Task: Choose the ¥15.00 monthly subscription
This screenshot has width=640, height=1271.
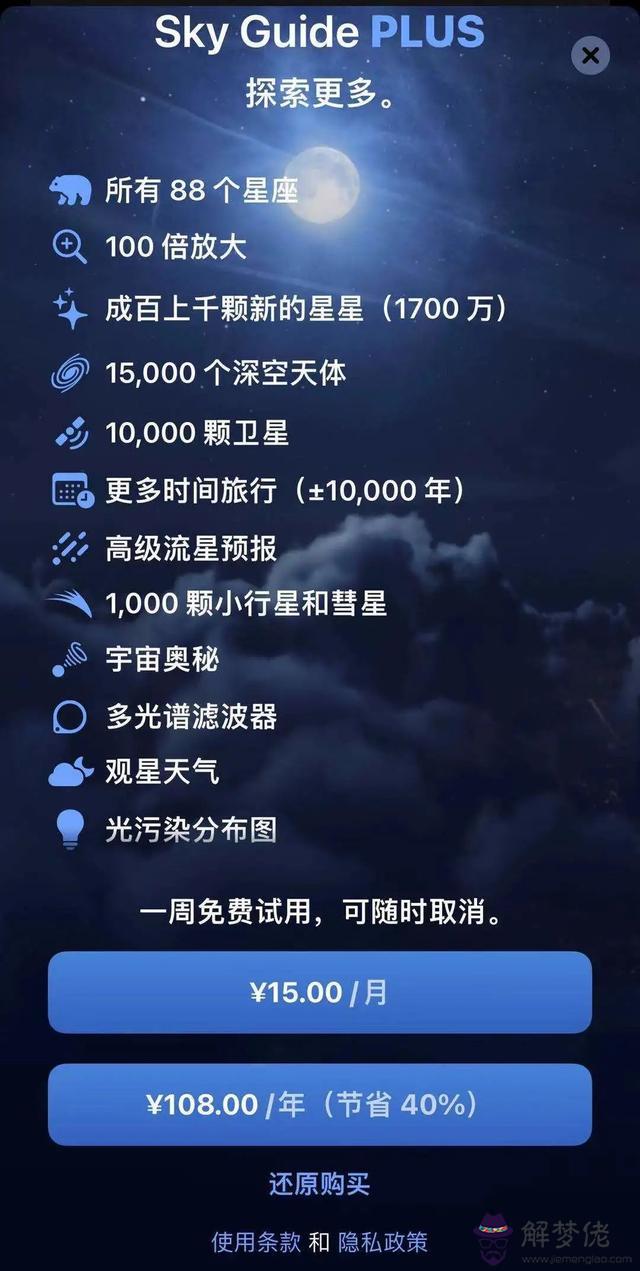Action: [x=320, y=993]
